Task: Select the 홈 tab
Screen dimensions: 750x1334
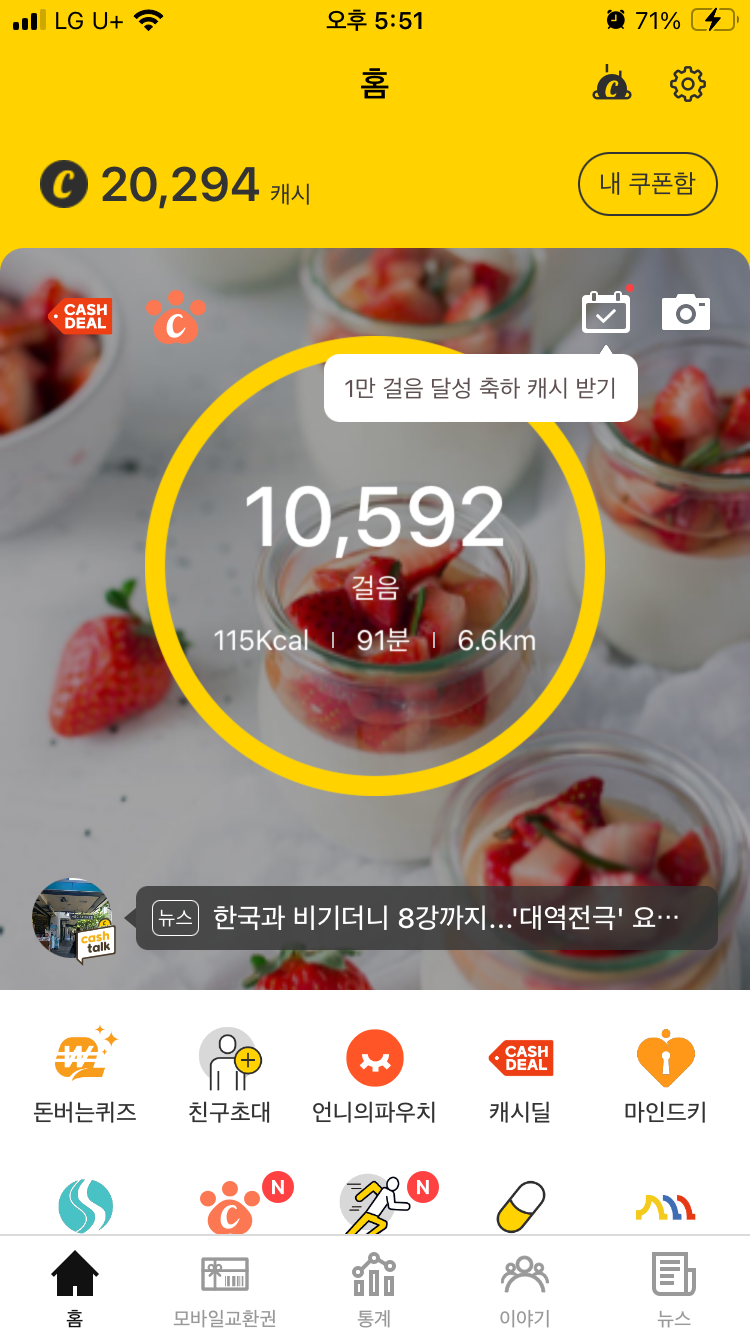Action: [x=75, y=1290]
